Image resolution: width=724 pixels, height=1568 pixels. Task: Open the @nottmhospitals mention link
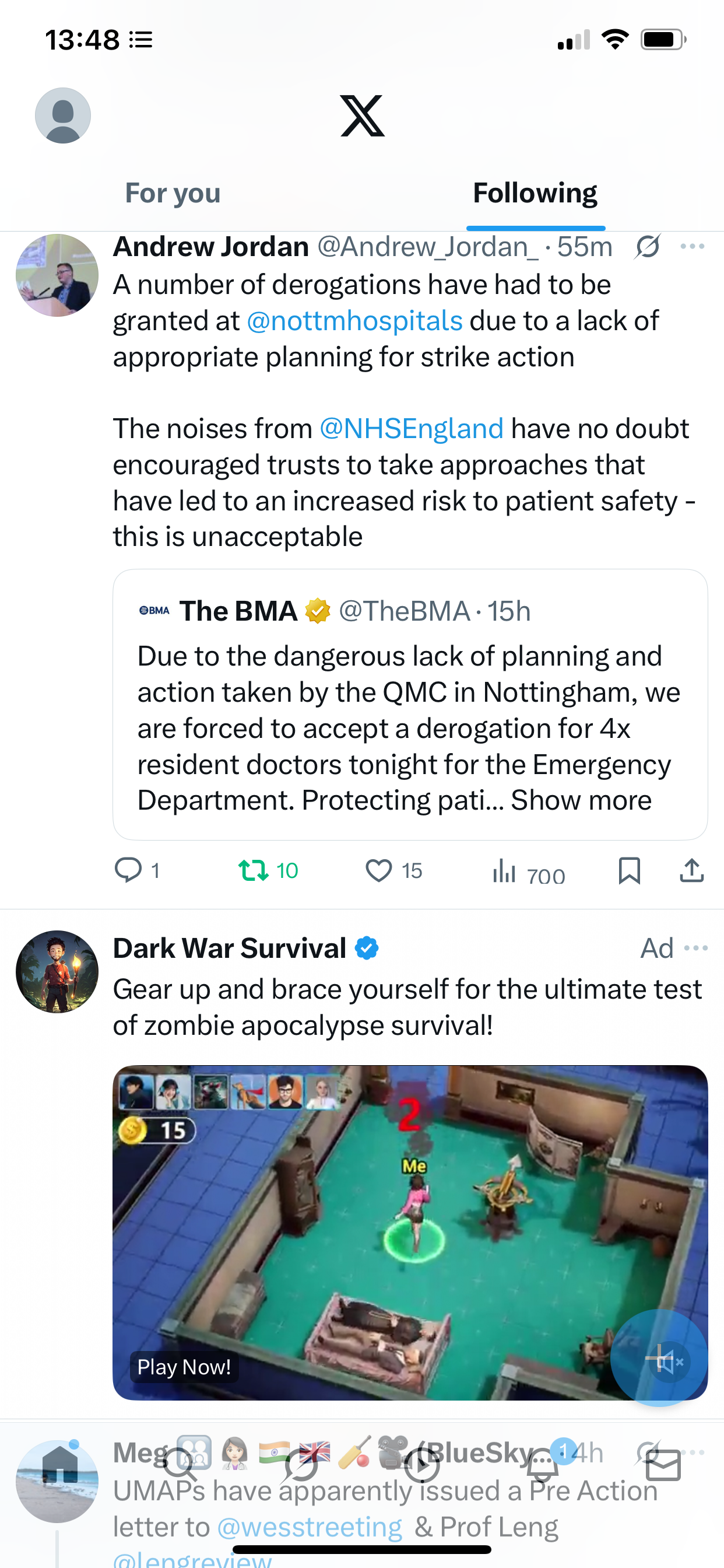click(x=354, y=321)
